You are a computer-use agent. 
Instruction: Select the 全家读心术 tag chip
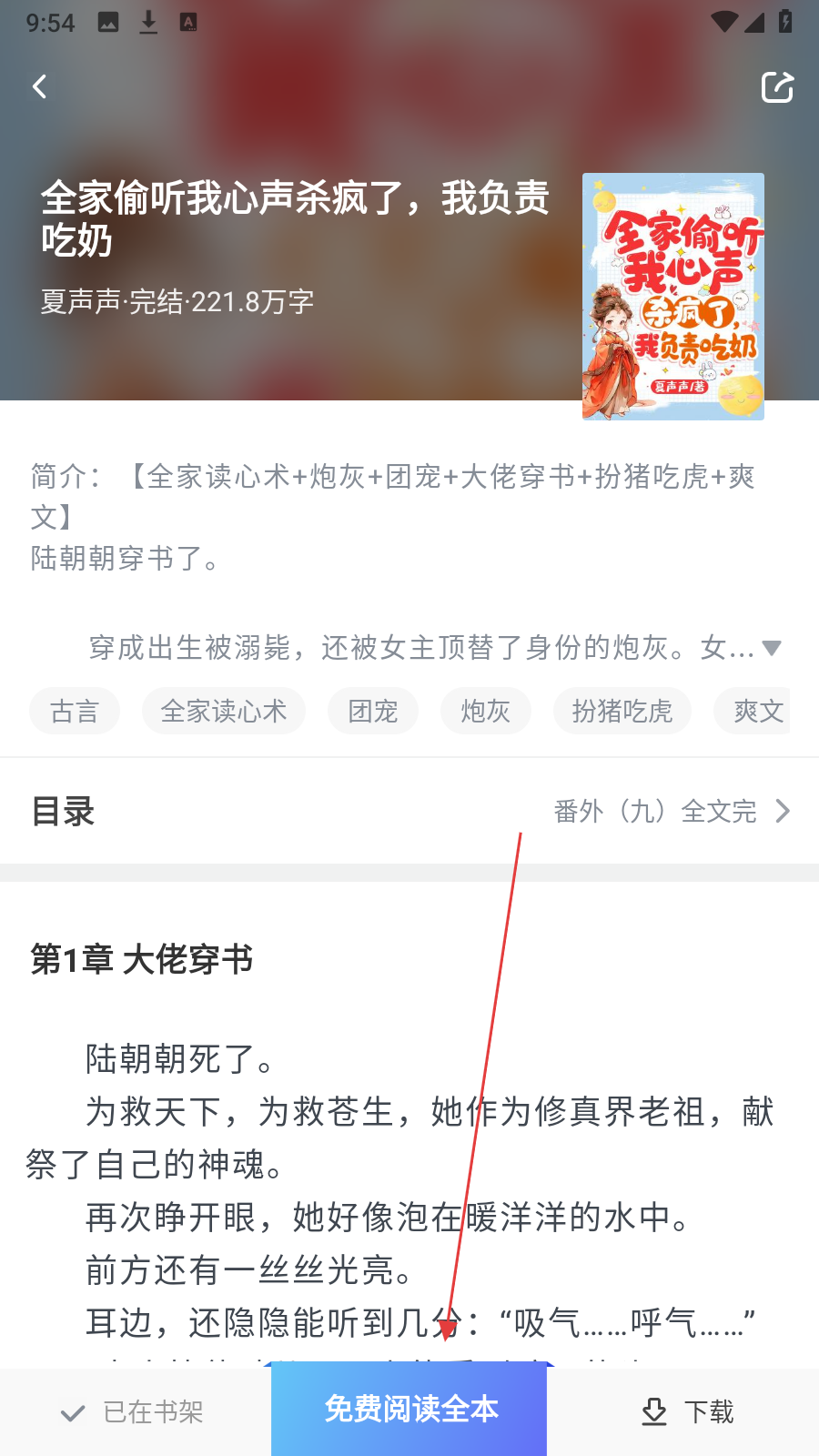(x=224, y=711)
